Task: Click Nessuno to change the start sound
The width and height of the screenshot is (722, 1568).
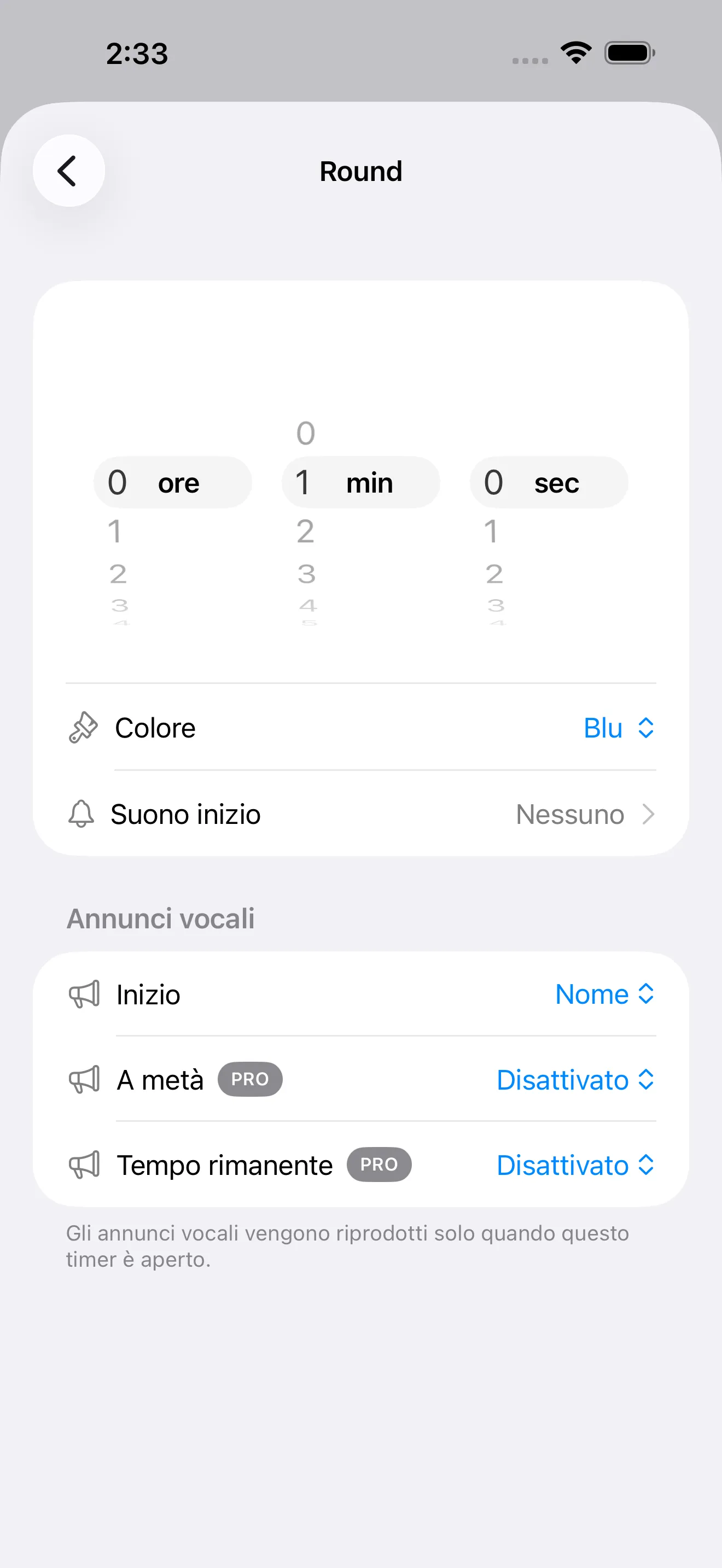Action: click(570, 814)
